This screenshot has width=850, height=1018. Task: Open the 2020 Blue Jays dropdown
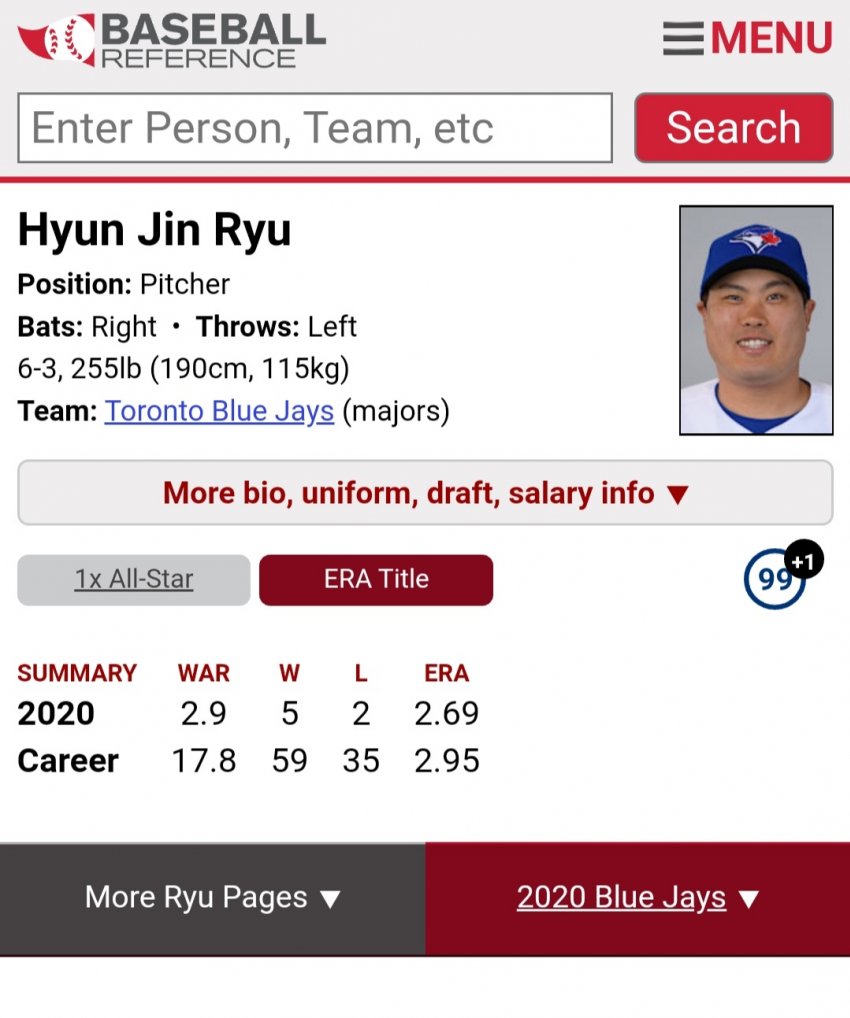(637, 898)
